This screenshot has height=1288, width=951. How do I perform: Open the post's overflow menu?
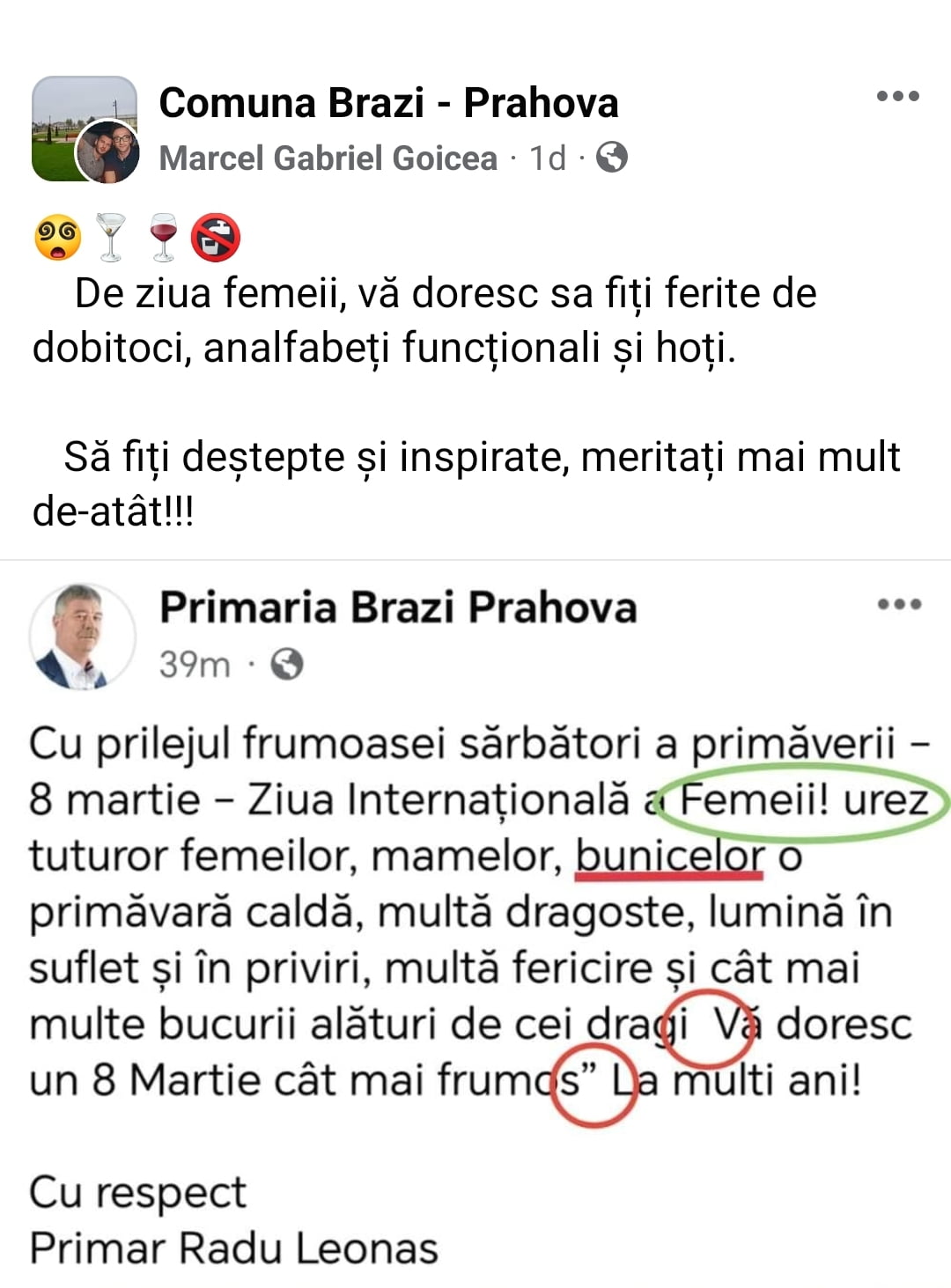[x=897, y=96]
